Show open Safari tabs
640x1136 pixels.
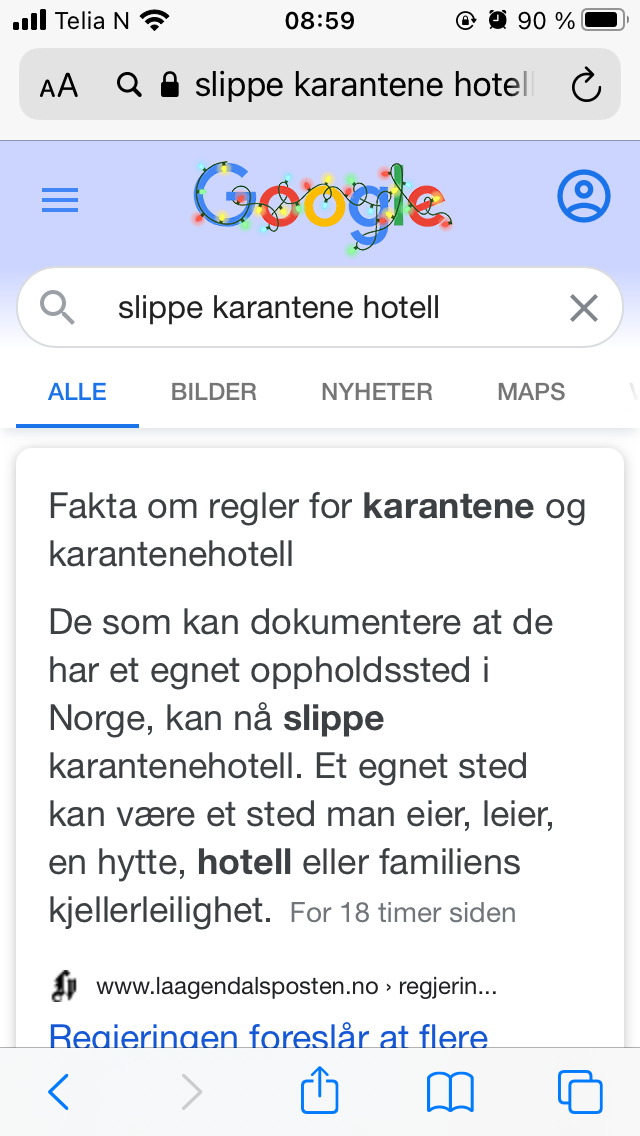(x=580, y=1091)
